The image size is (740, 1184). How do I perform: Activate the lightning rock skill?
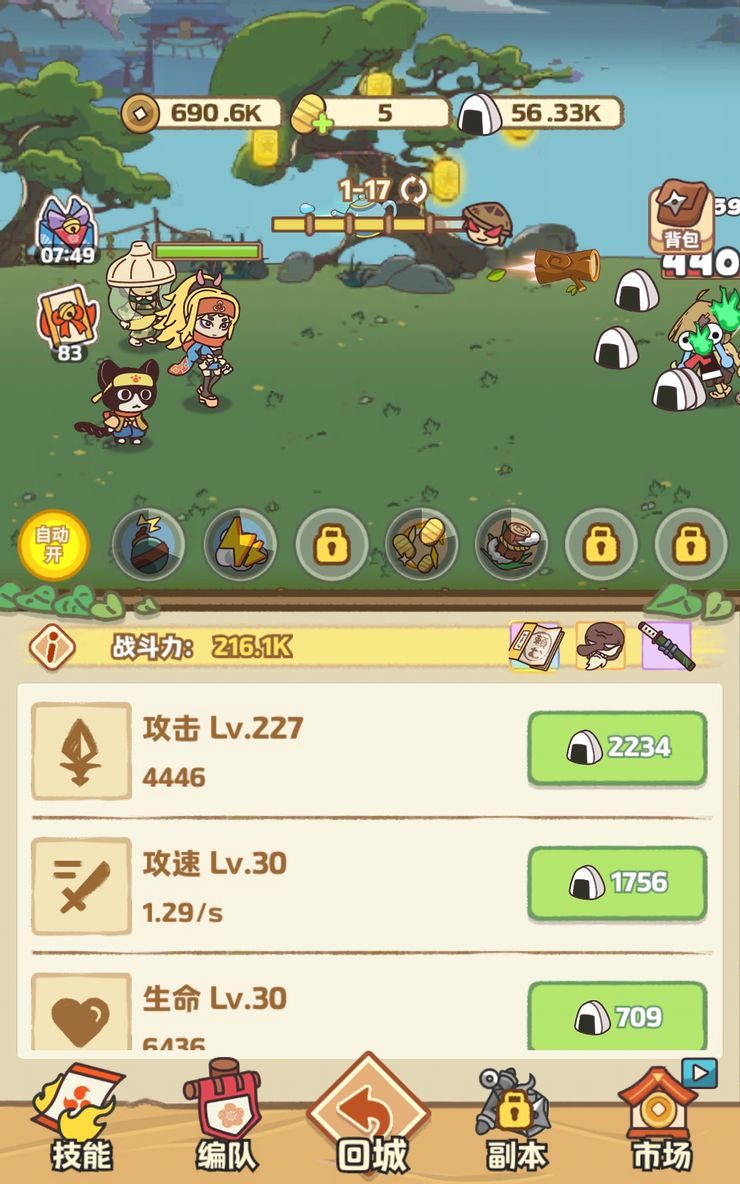pos(240,545)
